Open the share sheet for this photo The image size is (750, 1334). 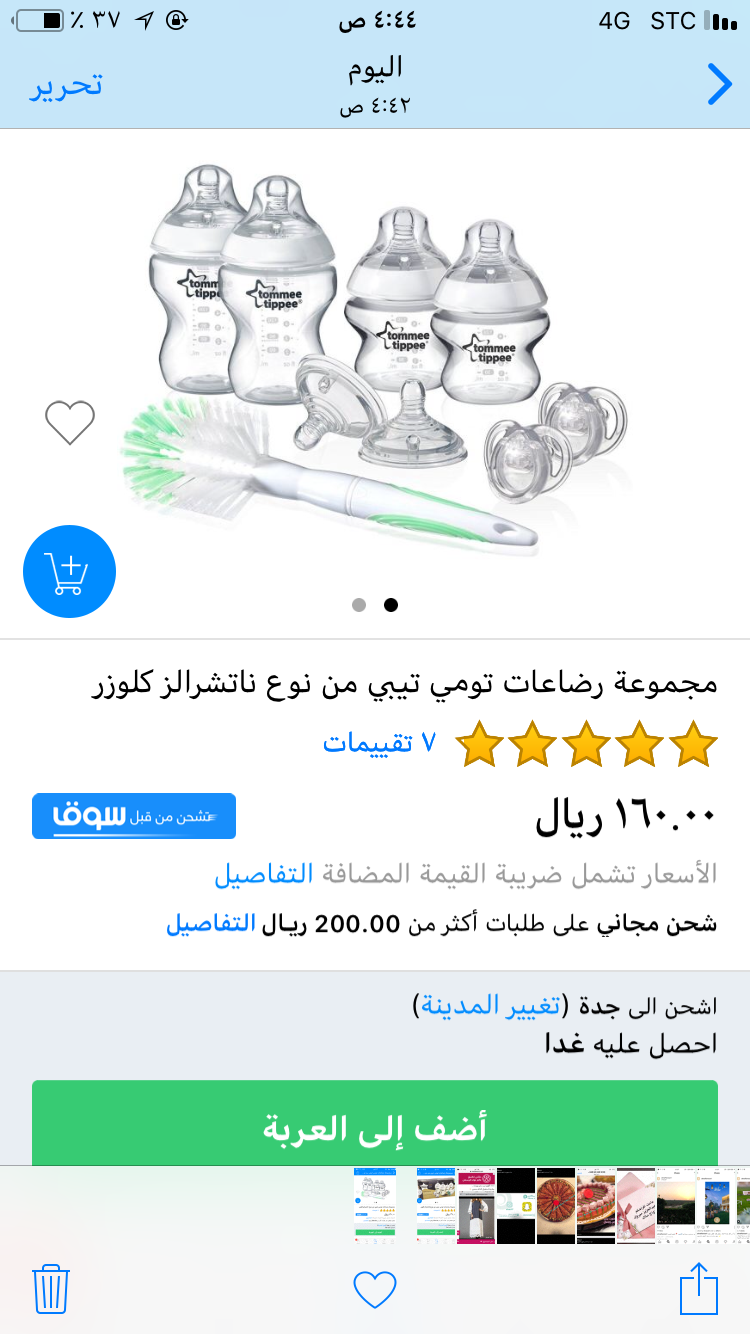tap(699, 1288)
